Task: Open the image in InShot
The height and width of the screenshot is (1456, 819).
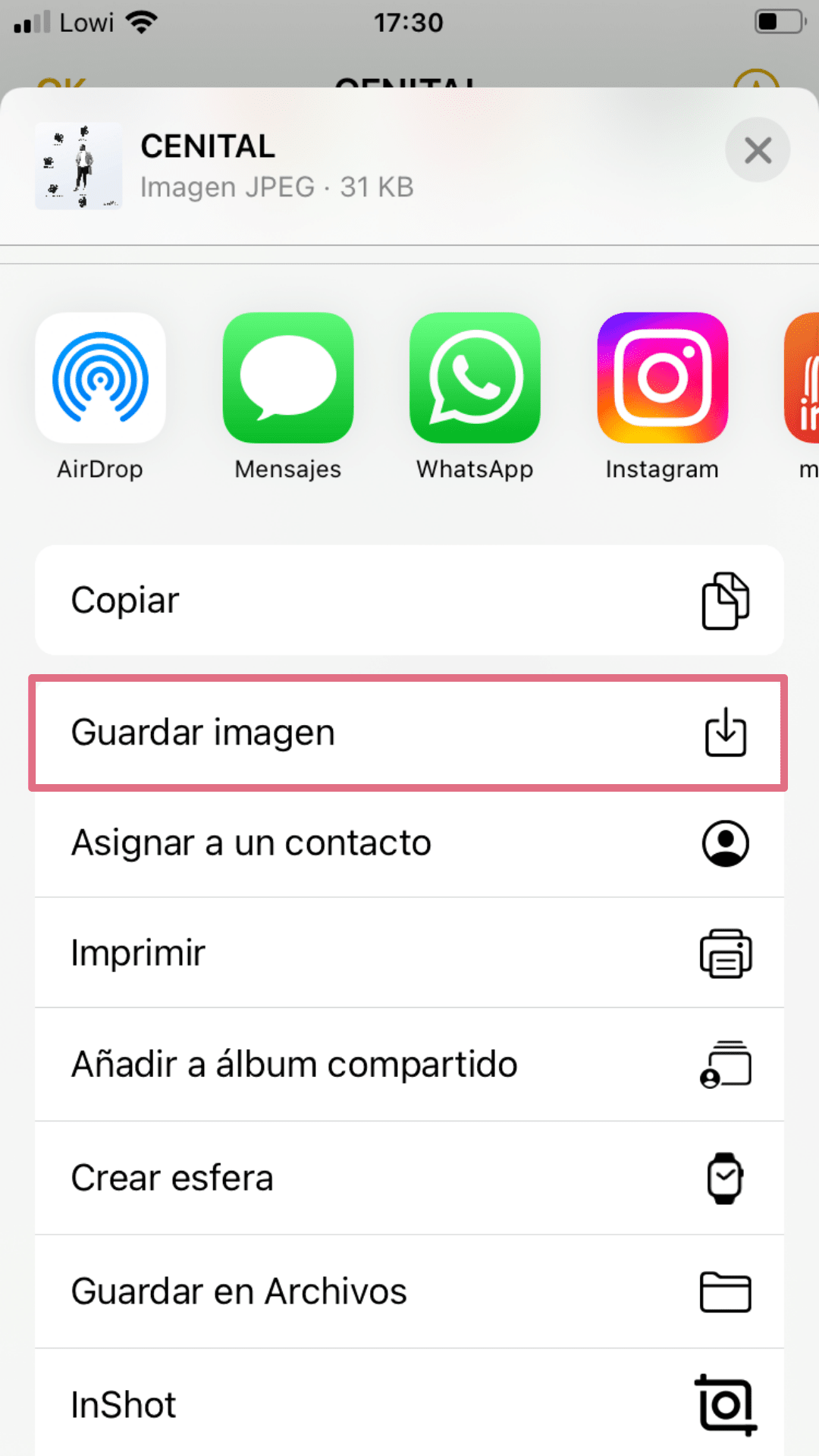Action: pos(409,1404)
